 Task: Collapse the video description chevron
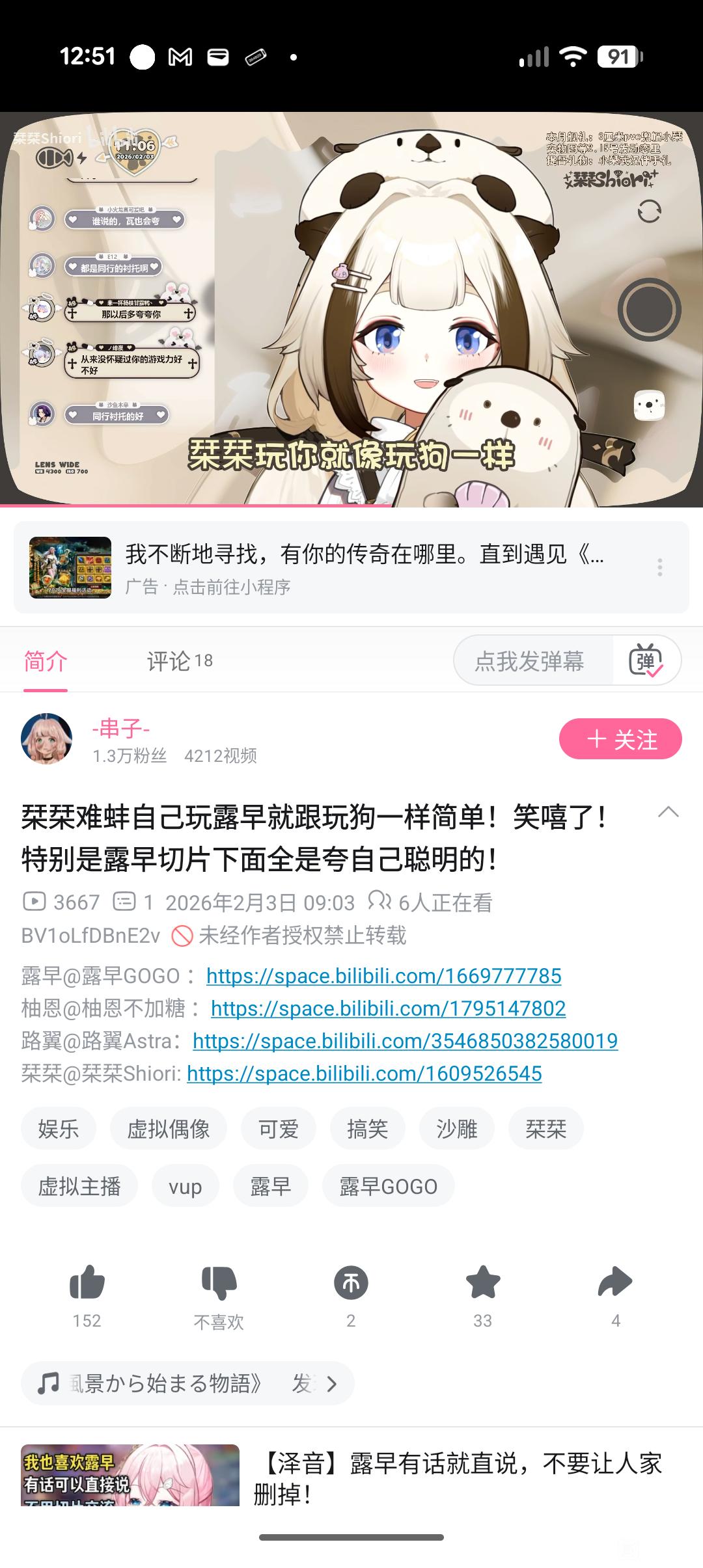668,812
